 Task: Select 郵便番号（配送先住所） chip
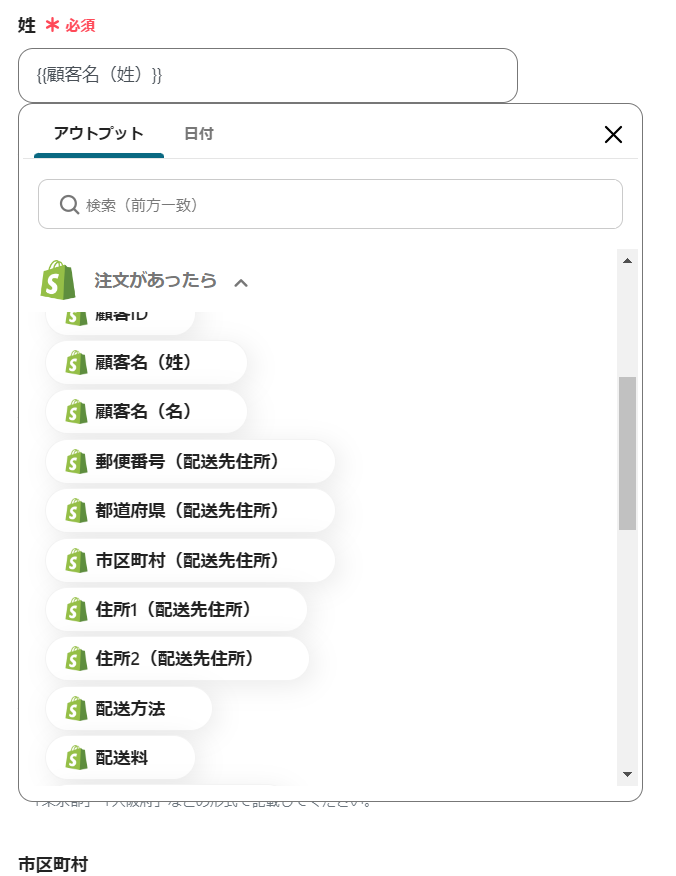(x=189, y=461)
